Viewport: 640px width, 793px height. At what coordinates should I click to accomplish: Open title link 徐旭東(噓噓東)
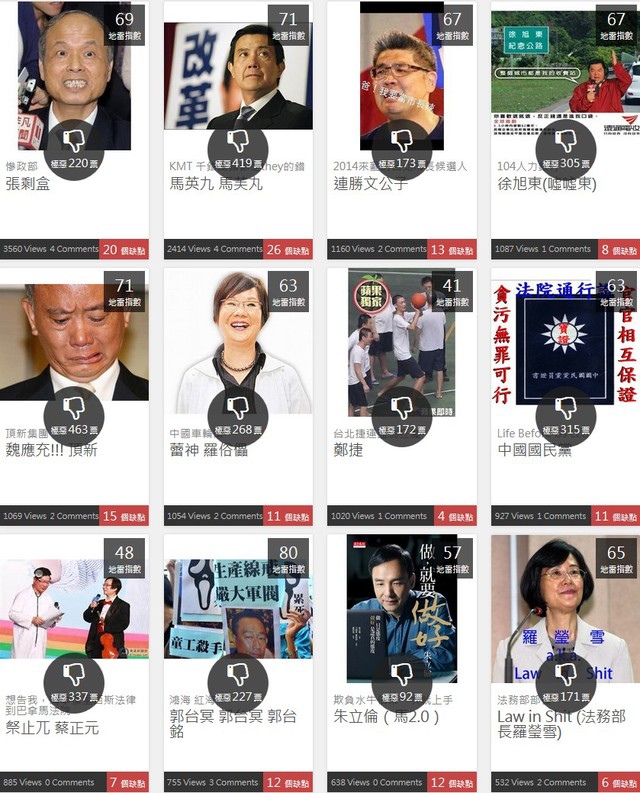point(547,184)
